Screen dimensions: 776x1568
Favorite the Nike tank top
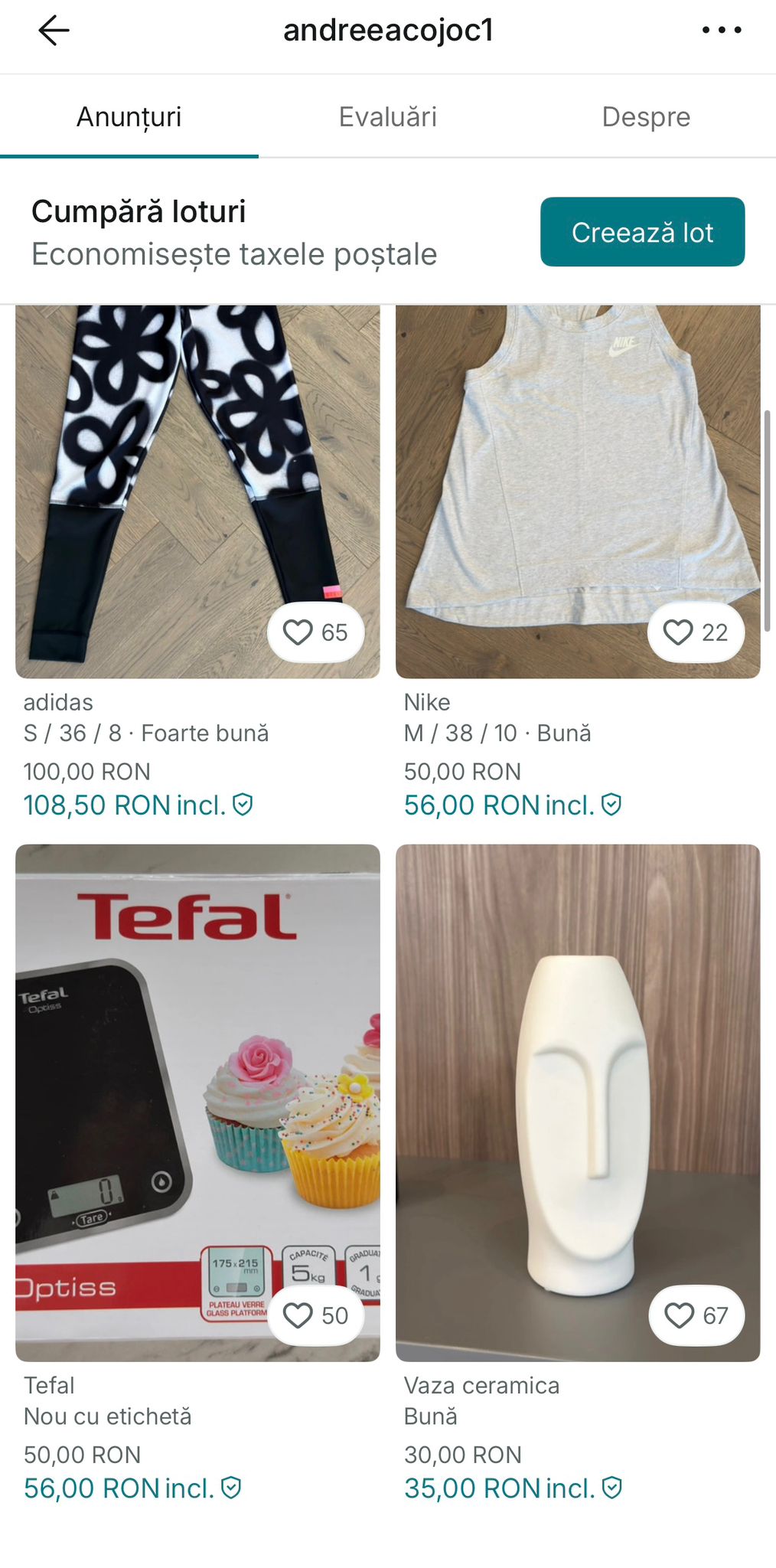click(695, 632)
